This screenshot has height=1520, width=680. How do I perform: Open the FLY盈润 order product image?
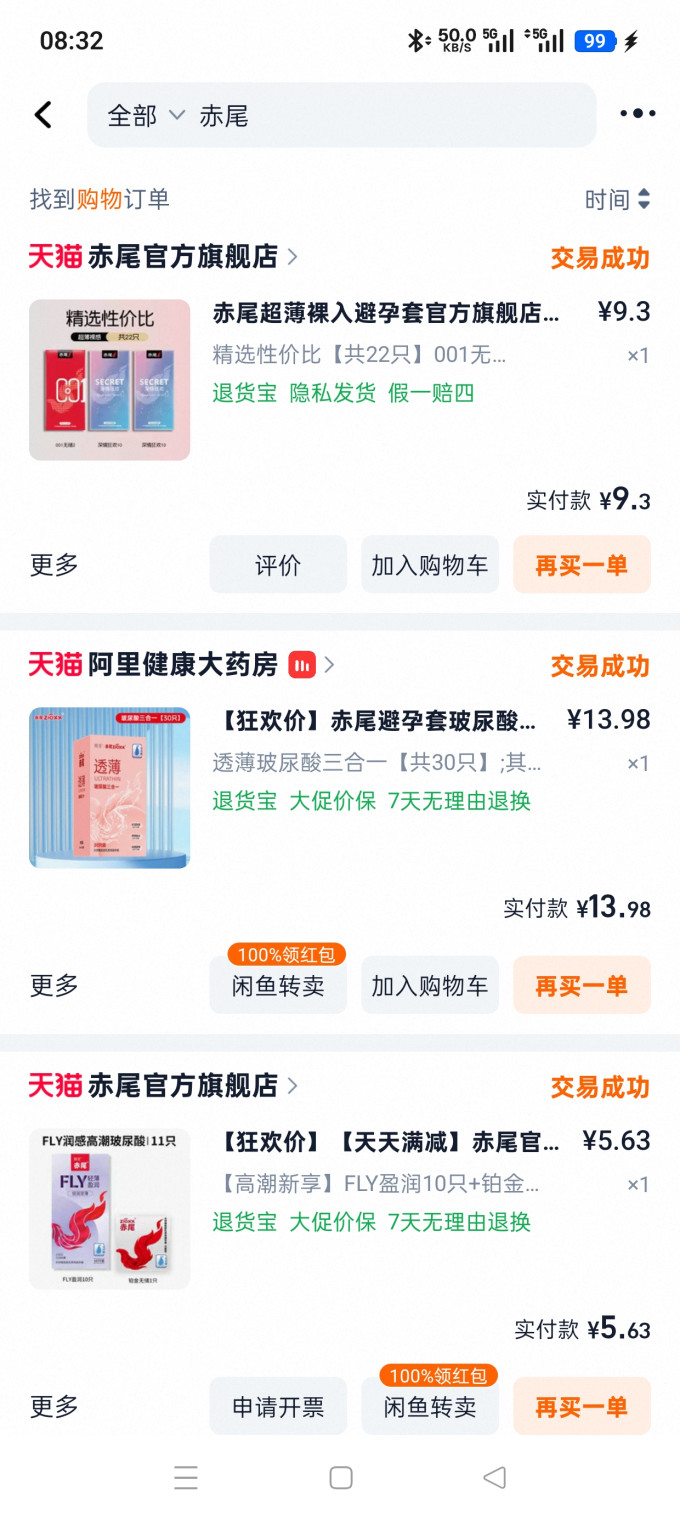click(x=109, y=1209)
